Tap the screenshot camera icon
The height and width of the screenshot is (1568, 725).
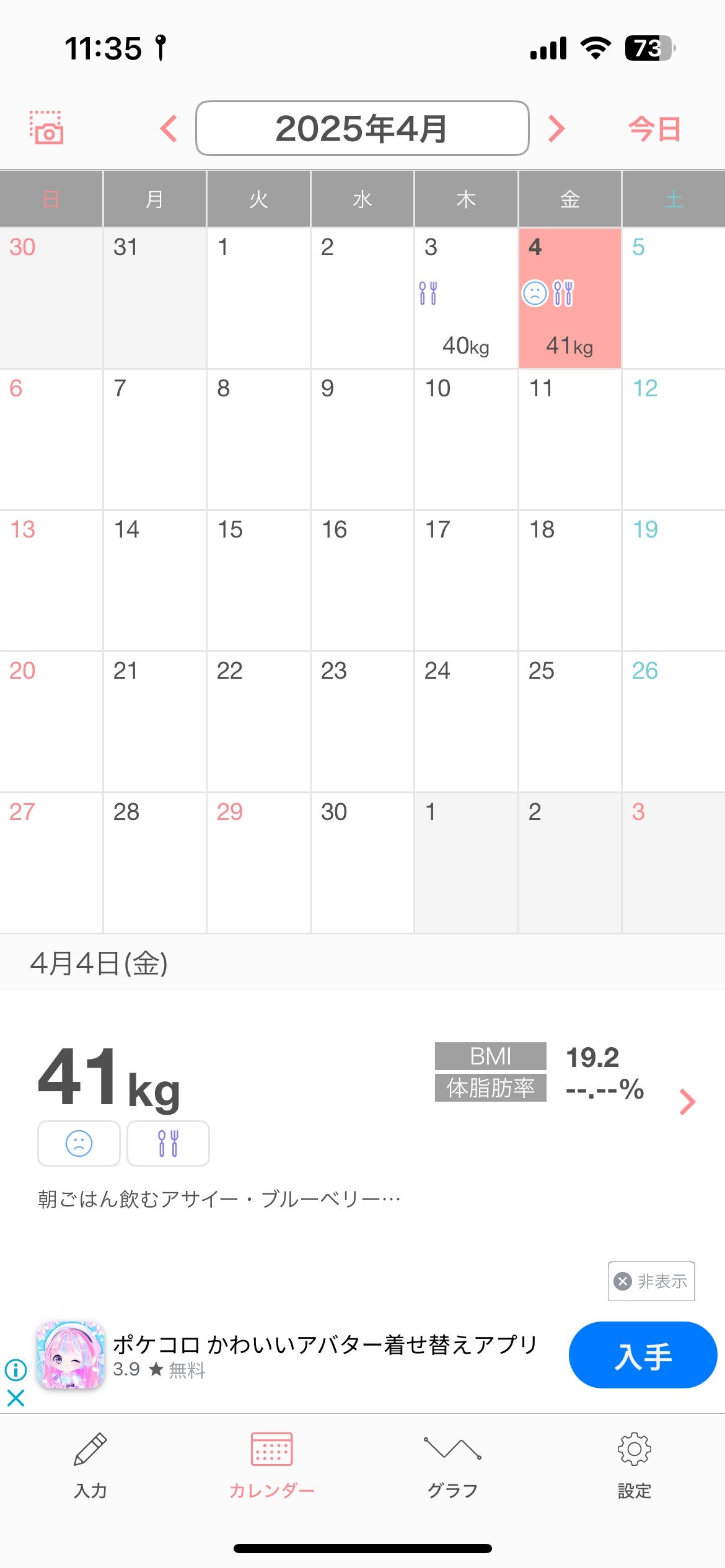46,128
